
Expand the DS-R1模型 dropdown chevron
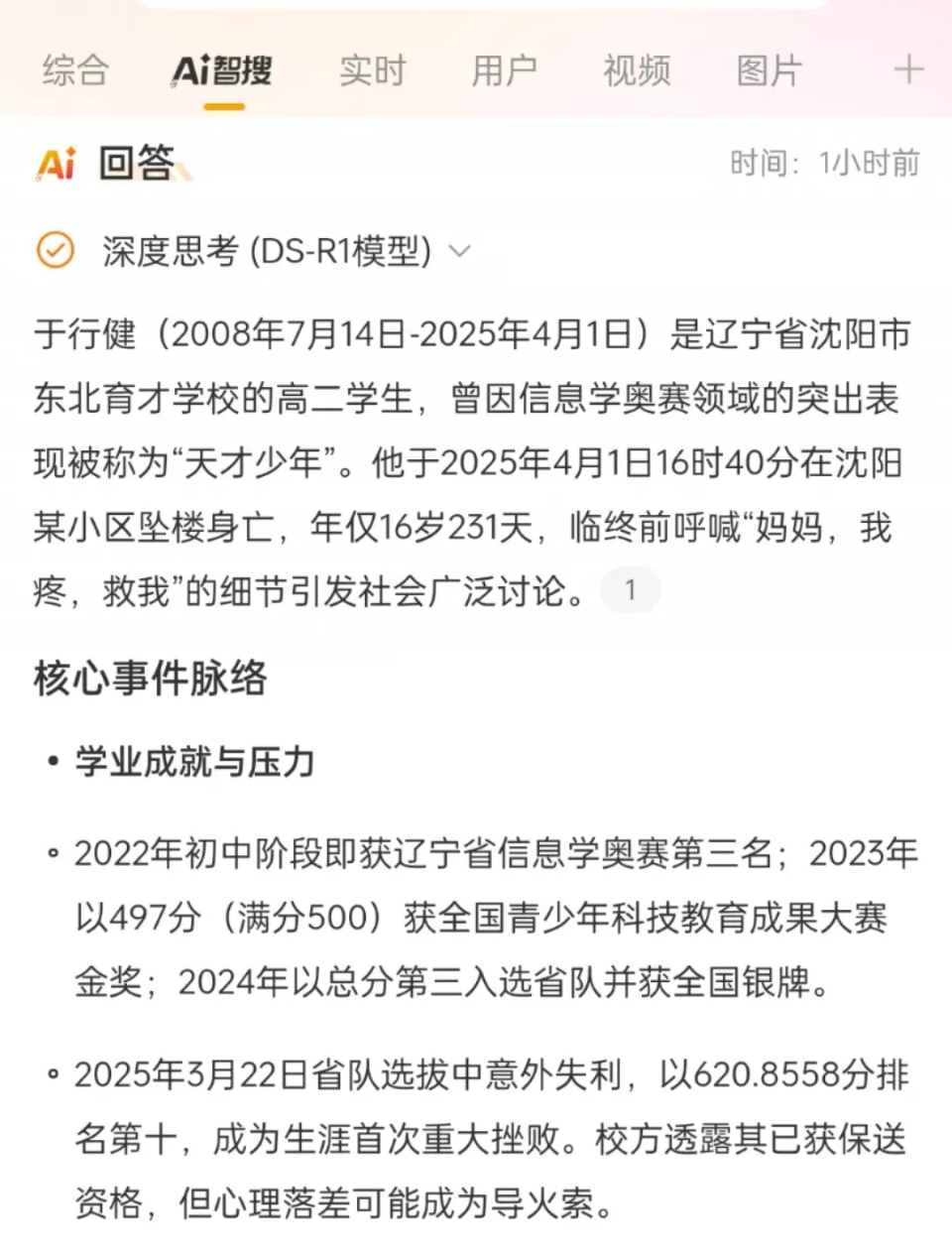[460, 253]
